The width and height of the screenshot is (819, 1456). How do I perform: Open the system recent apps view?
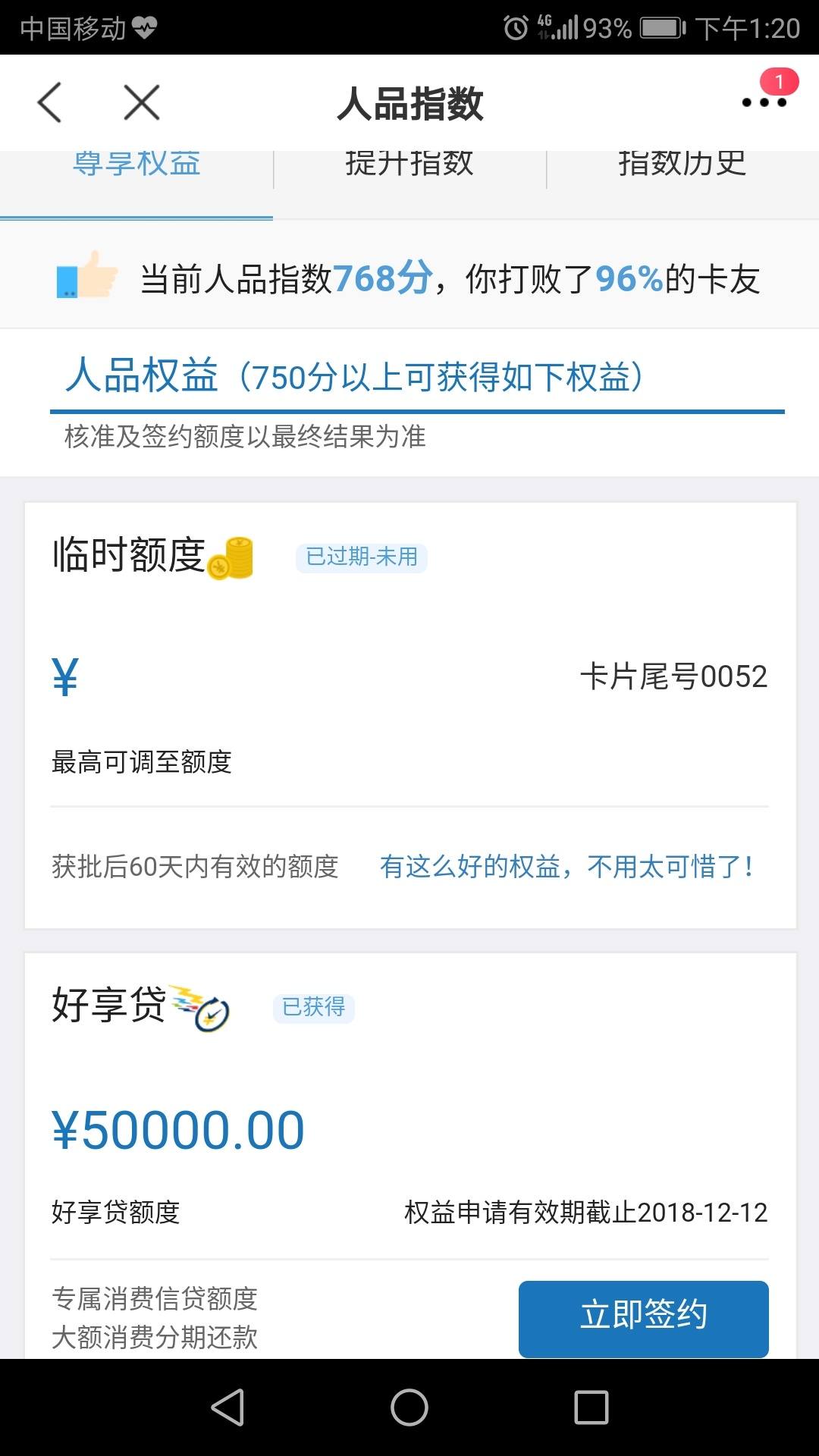click(x=591, y=1407)
